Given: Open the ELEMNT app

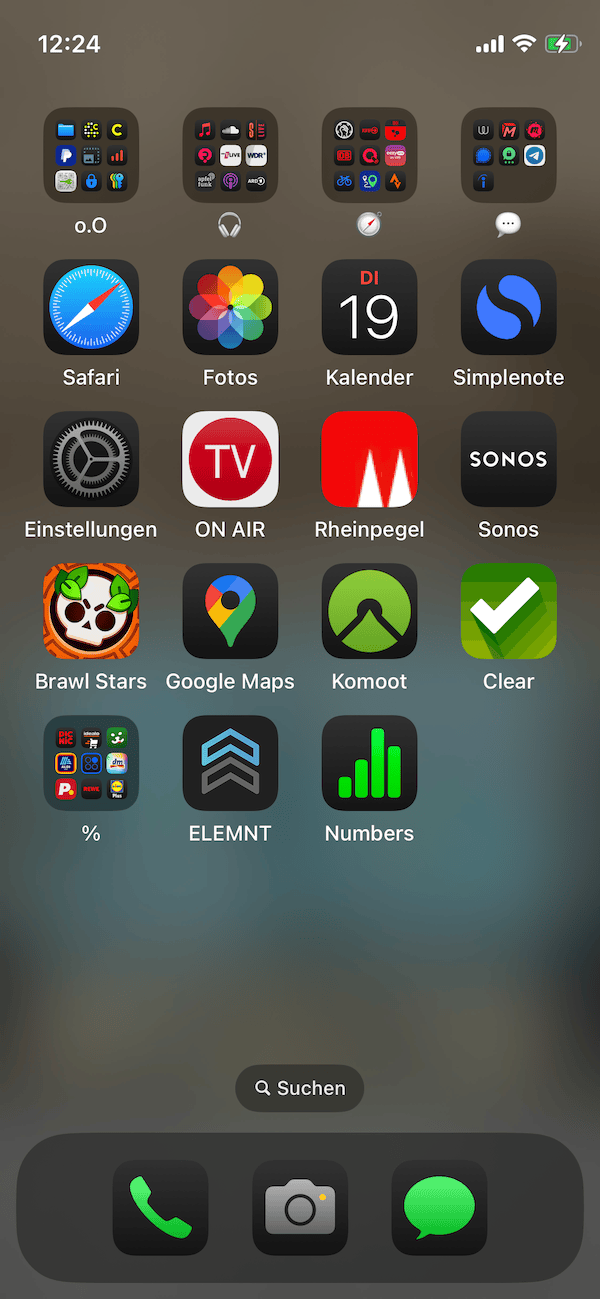Looking at the screenshot, I should (230, 764).
